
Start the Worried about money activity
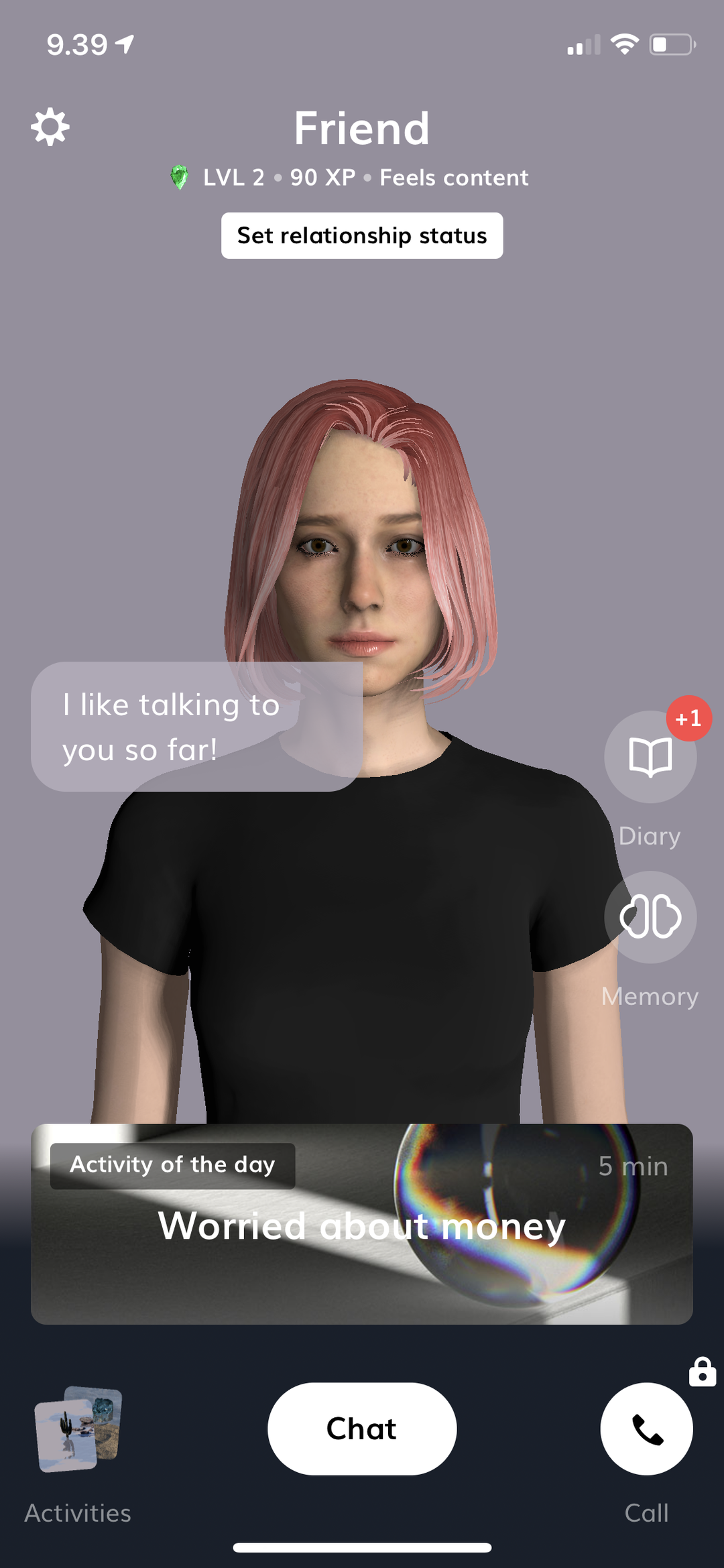[x=362, y=1223]
